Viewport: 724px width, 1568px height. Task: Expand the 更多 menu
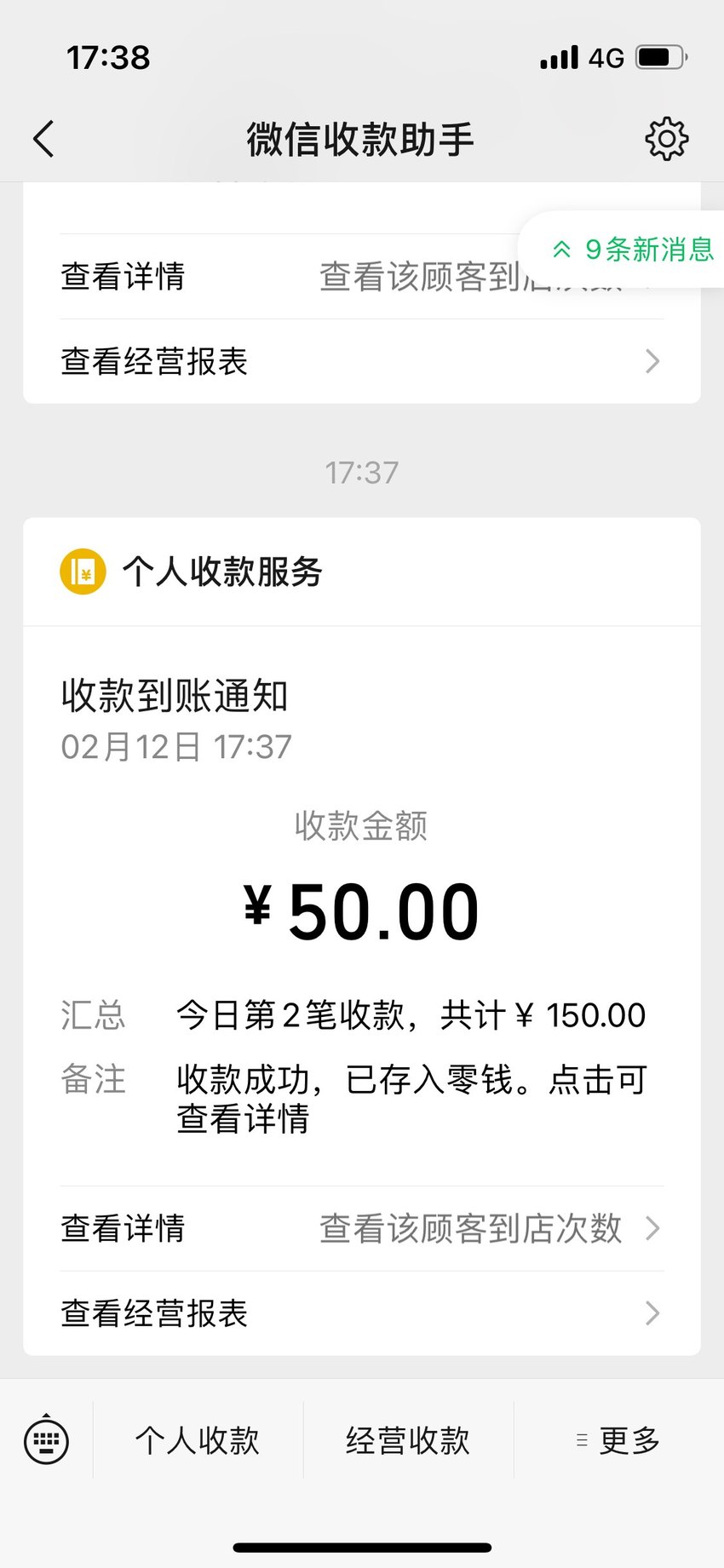pos(619,1440)
